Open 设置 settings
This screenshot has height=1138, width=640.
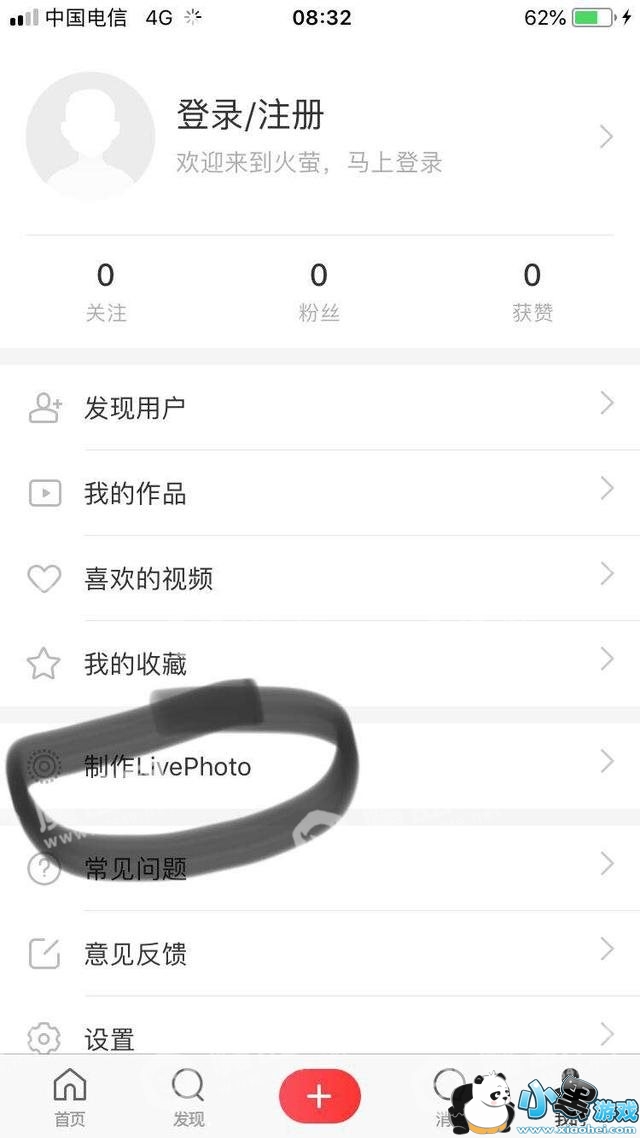click(110, 1039)
